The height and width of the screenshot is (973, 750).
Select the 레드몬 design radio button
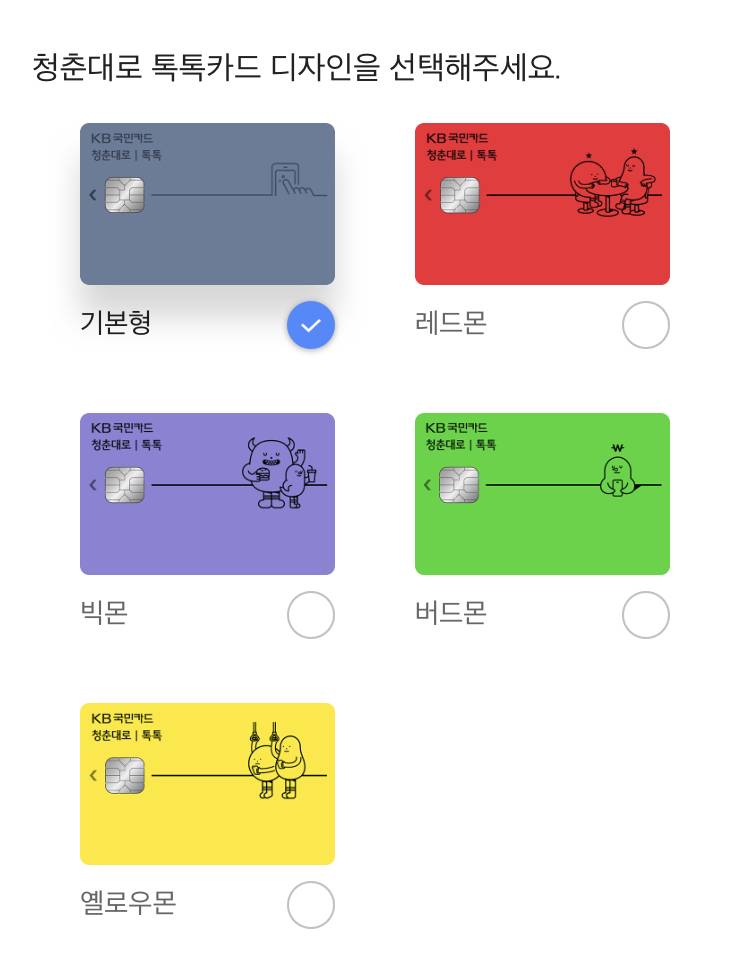click(x=646, y=325)
